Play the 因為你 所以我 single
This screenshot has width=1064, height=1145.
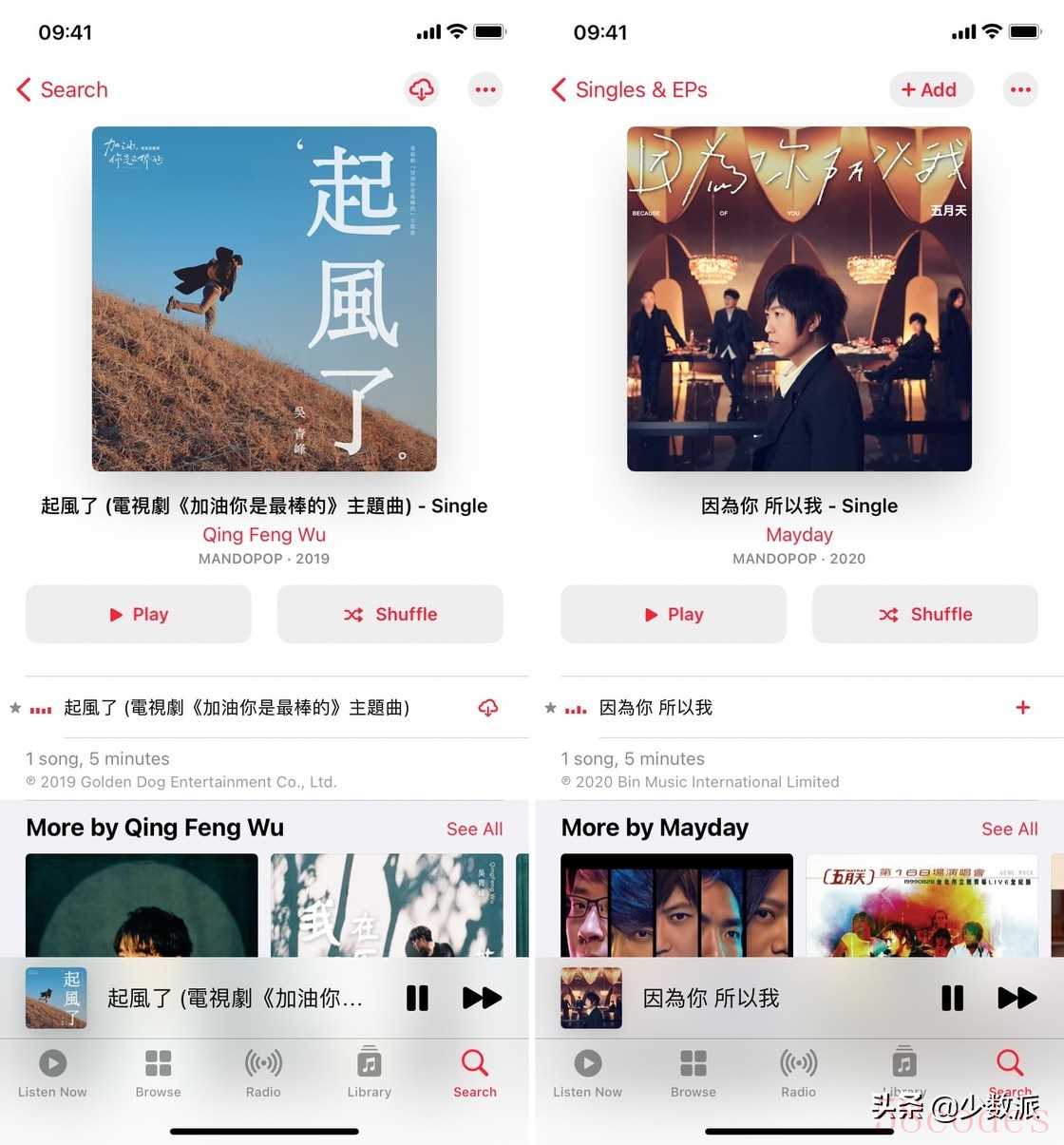674,614
